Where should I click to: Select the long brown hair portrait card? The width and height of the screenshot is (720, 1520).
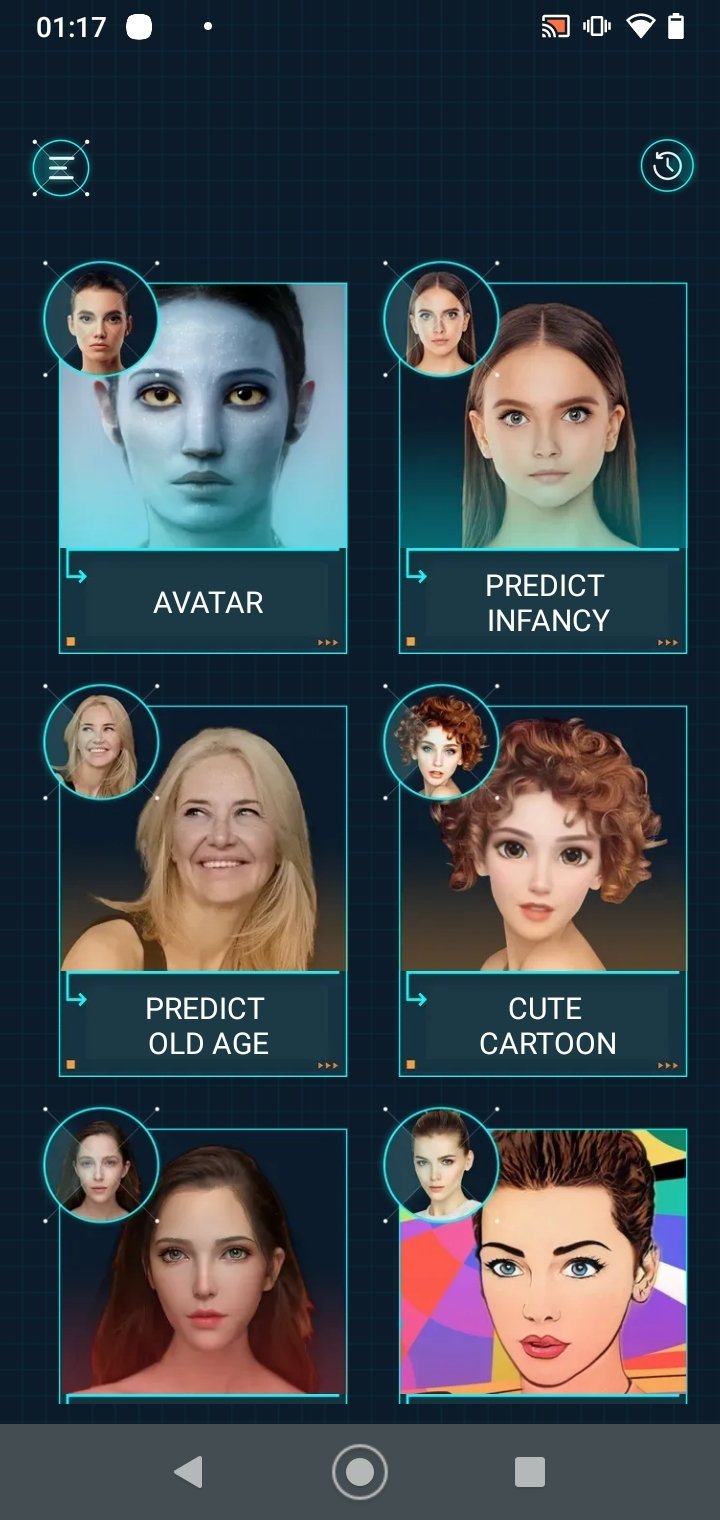point(203,1265)
